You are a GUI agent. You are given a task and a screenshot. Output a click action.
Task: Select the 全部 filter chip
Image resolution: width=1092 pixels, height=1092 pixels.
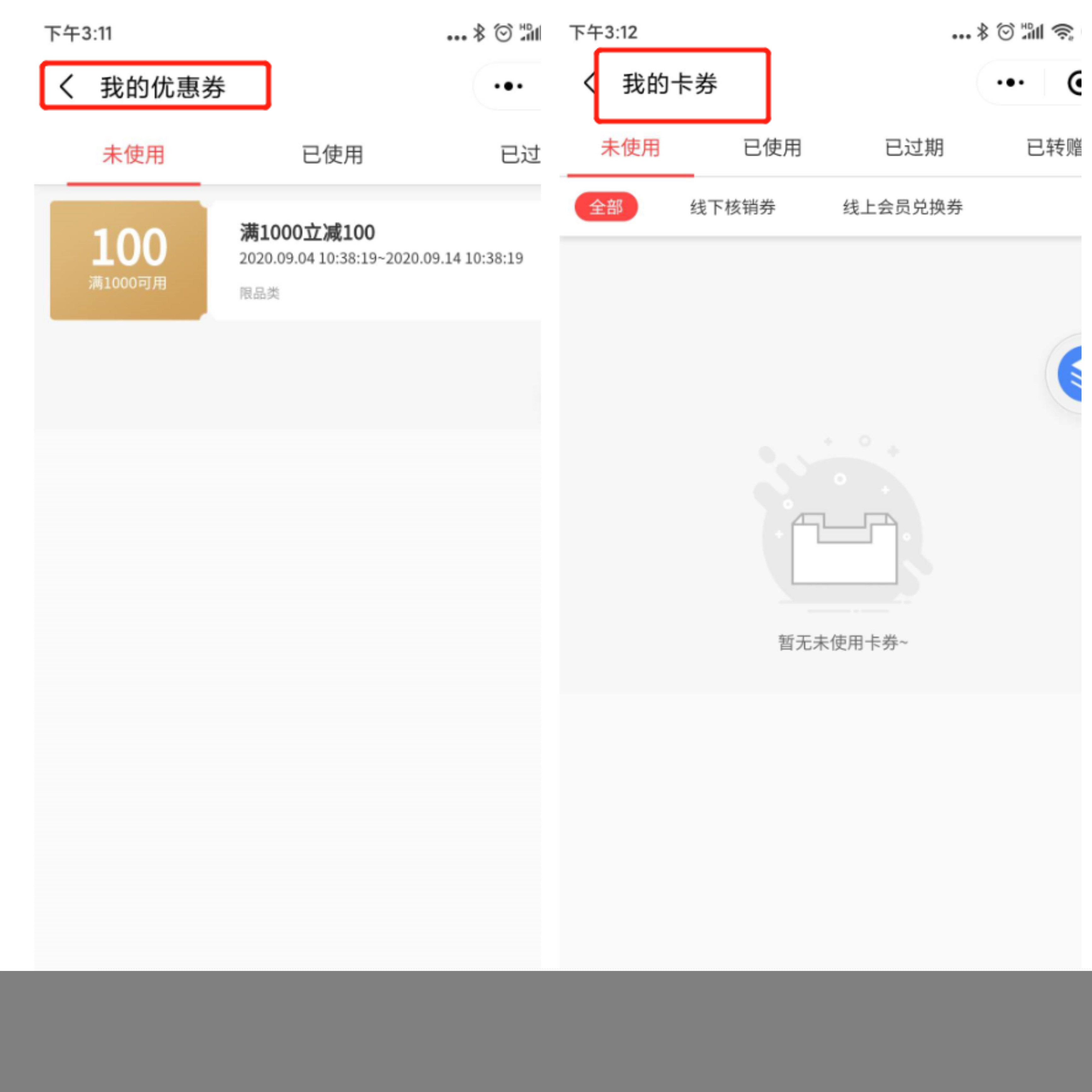coord(606,207)
